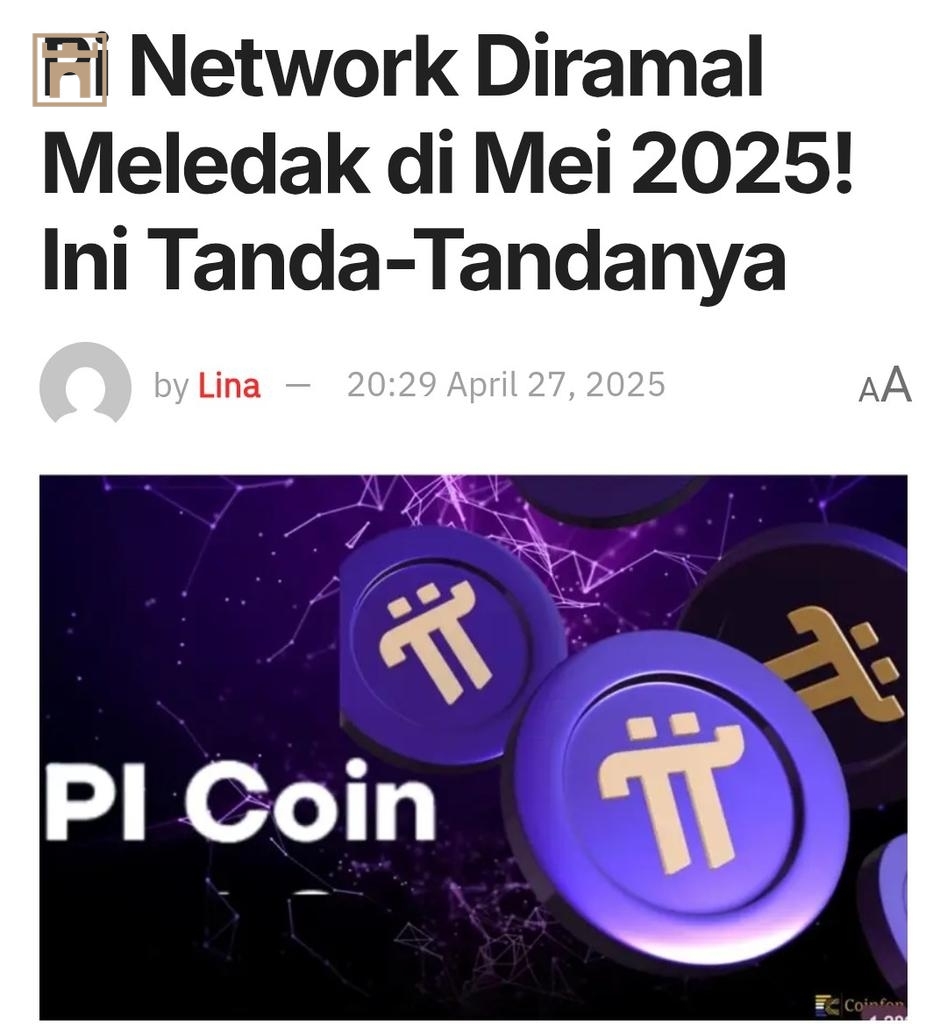Viewport: 947px width, 1024px height.
Task: Open the PI Coin article image
Action: pos(473,746)
